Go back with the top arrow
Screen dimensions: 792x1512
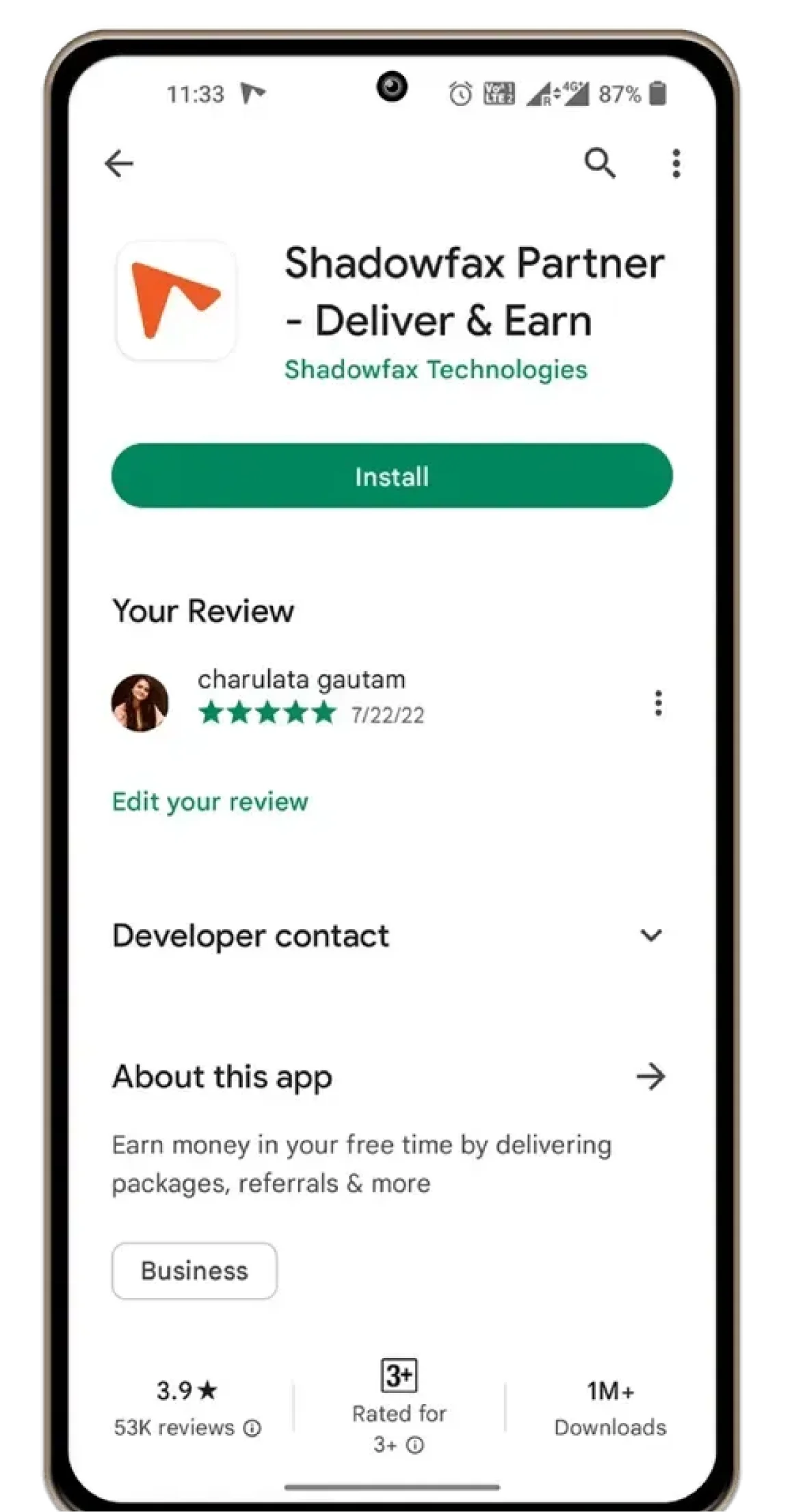click(x=119, y=164)
